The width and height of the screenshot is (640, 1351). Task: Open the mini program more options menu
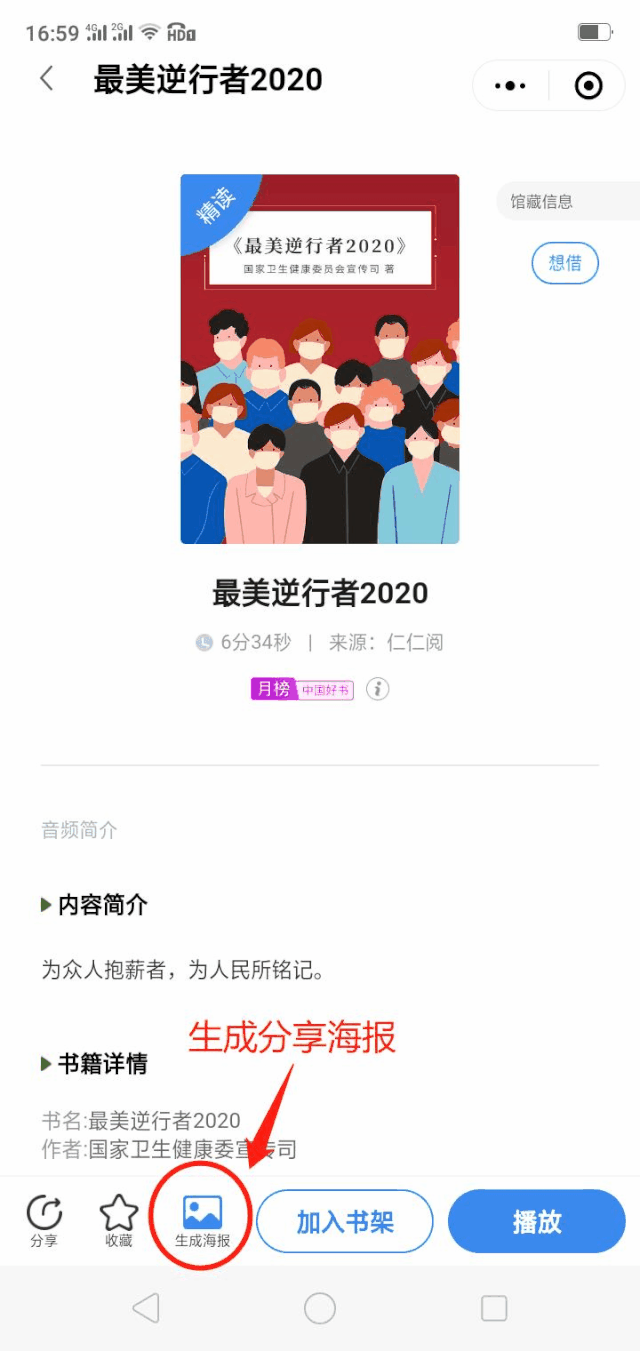tap(510, 86)
